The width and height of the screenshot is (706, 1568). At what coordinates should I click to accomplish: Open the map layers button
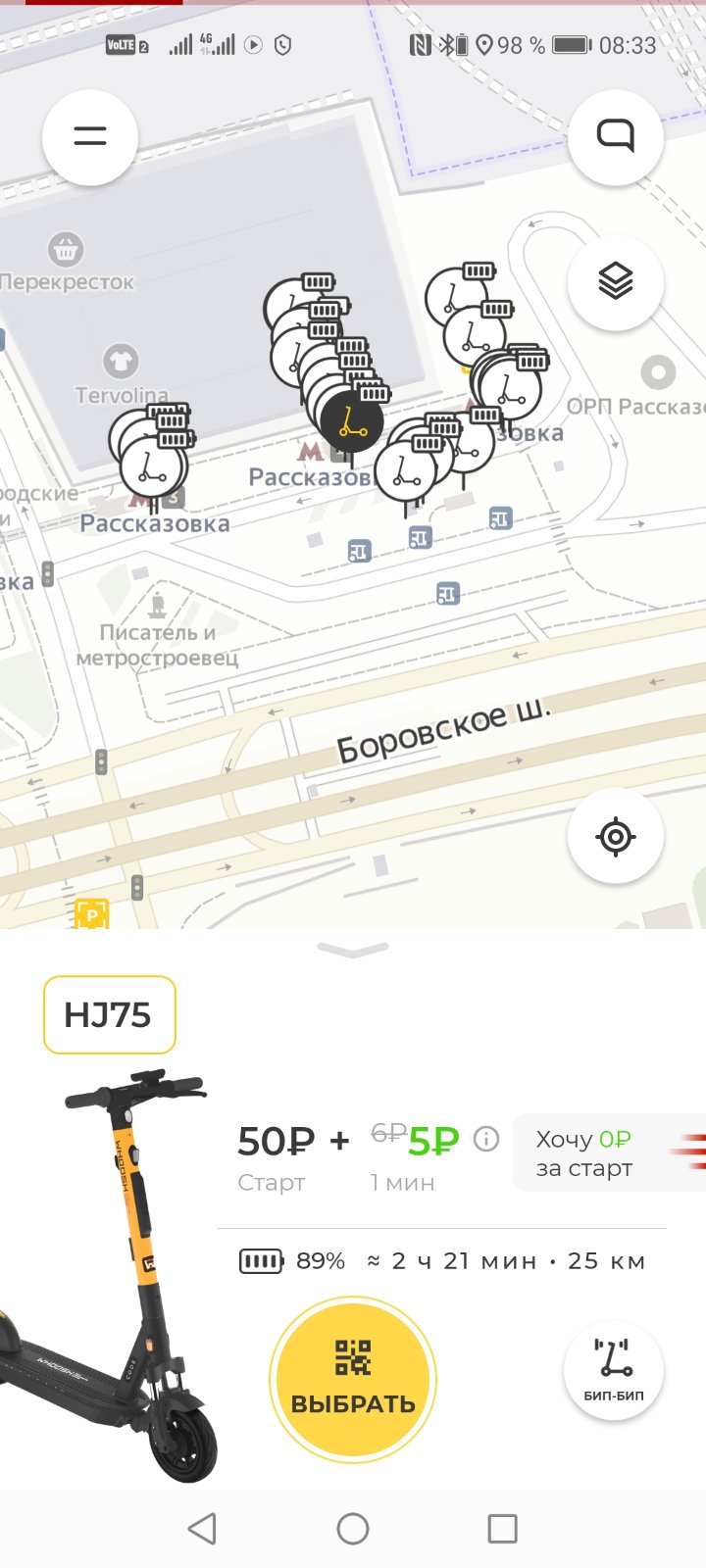[x=616, y=282]
